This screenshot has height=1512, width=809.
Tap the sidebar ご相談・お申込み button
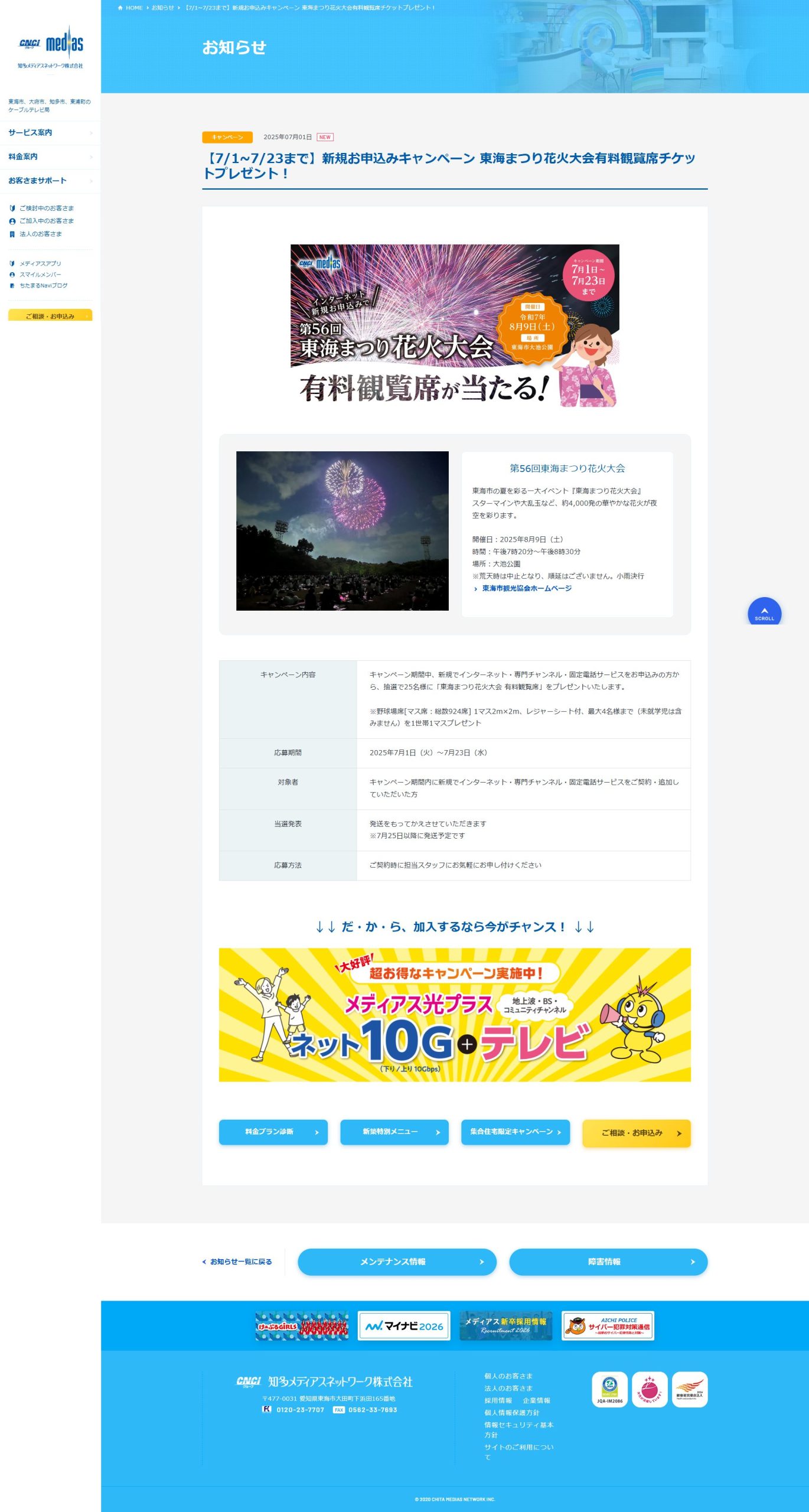pos(50,316)
